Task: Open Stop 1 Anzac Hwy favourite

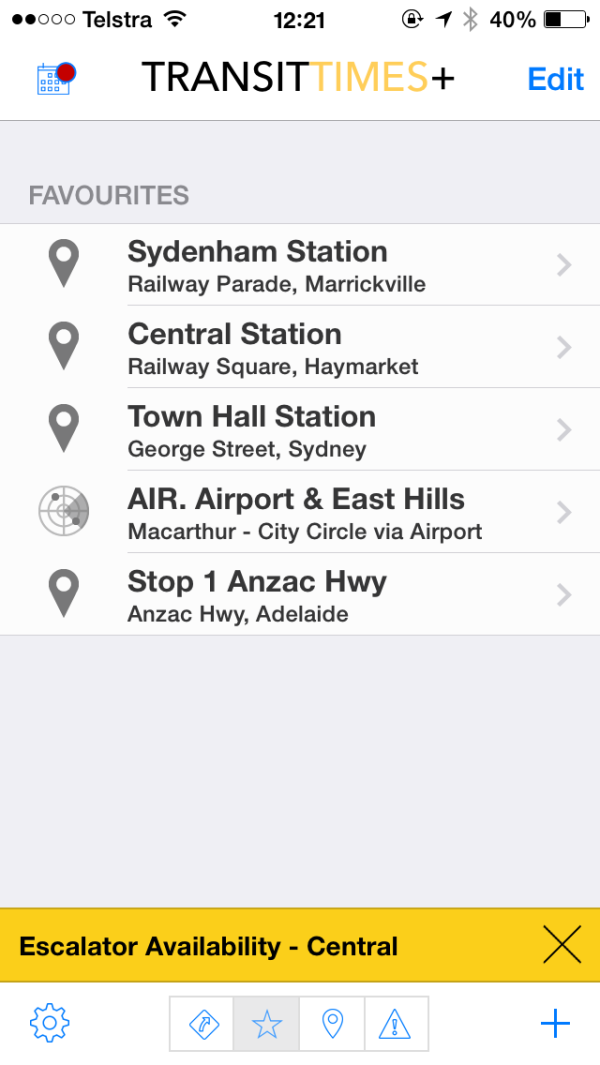Action: 300,595
